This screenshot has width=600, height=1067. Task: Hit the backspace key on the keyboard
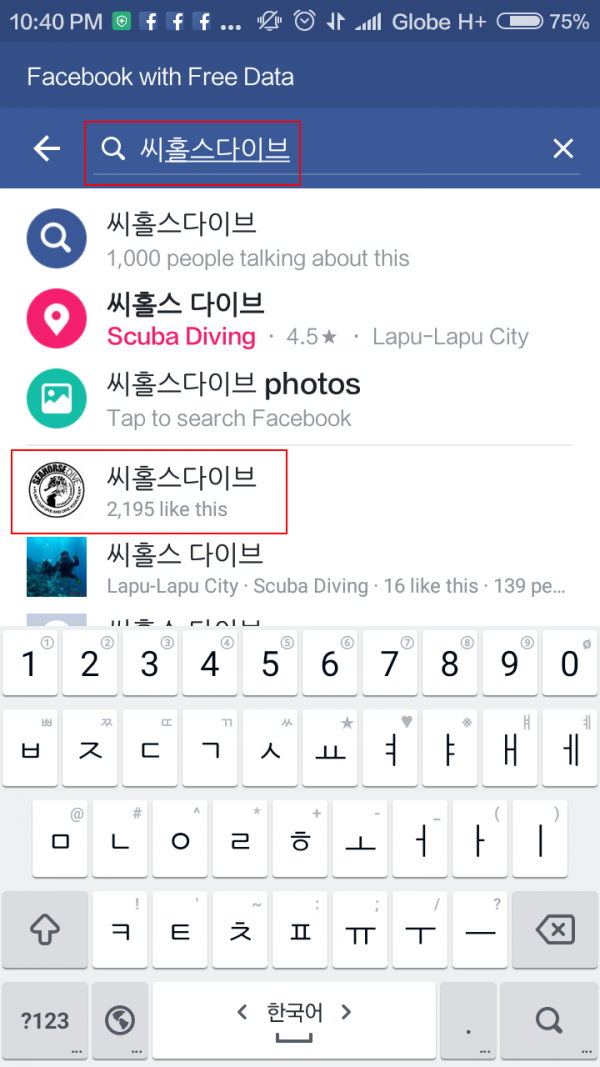(555, 930)
